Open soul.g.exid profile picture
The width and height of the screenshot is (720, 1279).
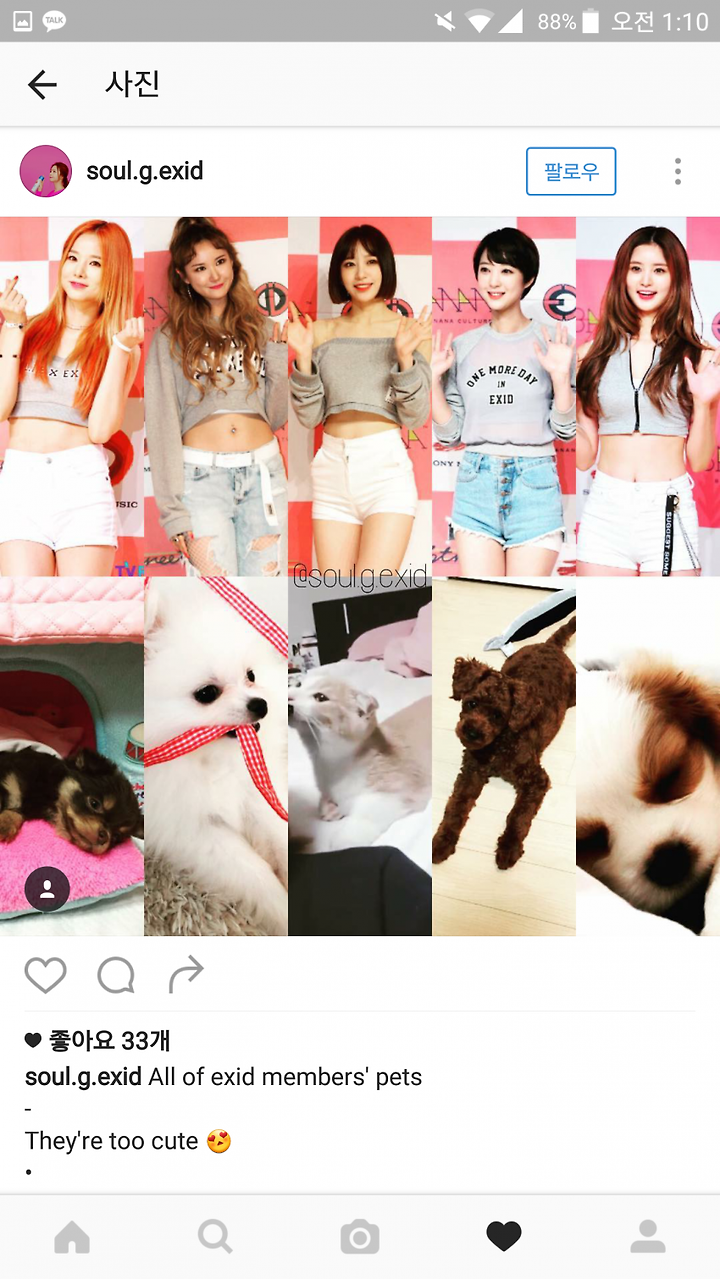pyautogui.click(x=46, y=171)
